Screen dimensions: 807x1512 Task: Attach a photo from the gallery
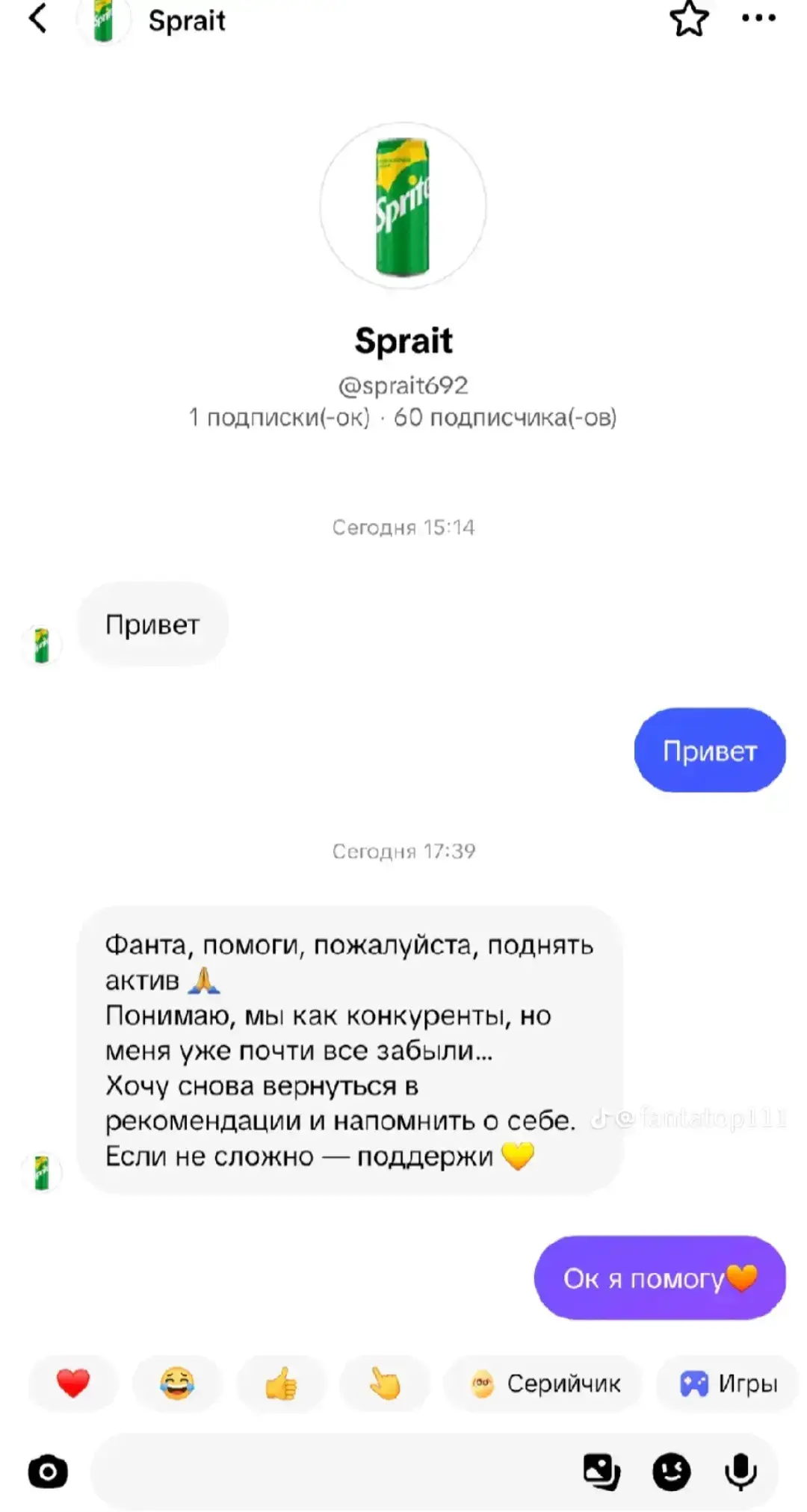[602, 1472]
